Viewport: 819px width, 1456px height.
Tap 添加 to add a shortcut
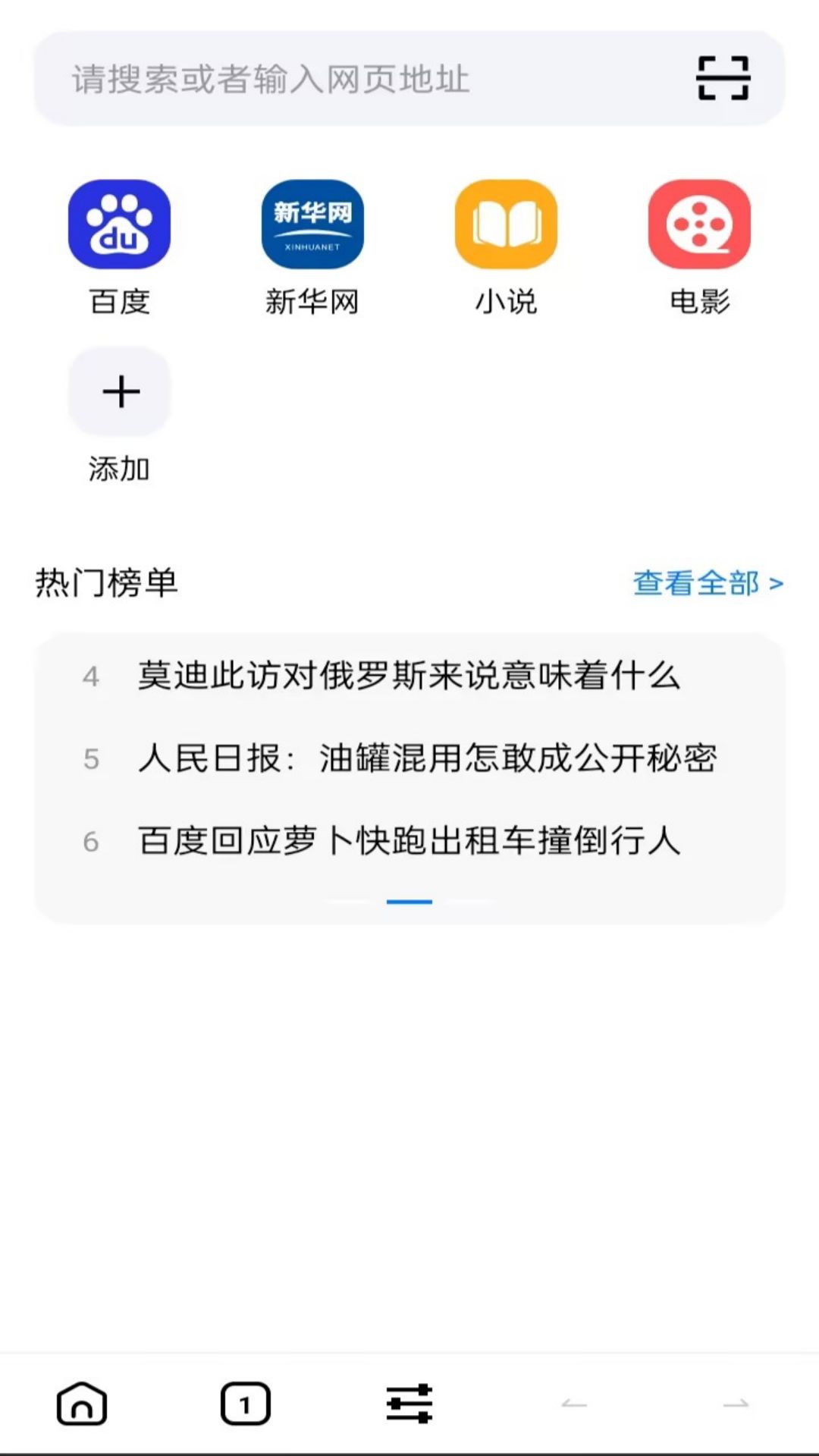[x=120, y=392]
